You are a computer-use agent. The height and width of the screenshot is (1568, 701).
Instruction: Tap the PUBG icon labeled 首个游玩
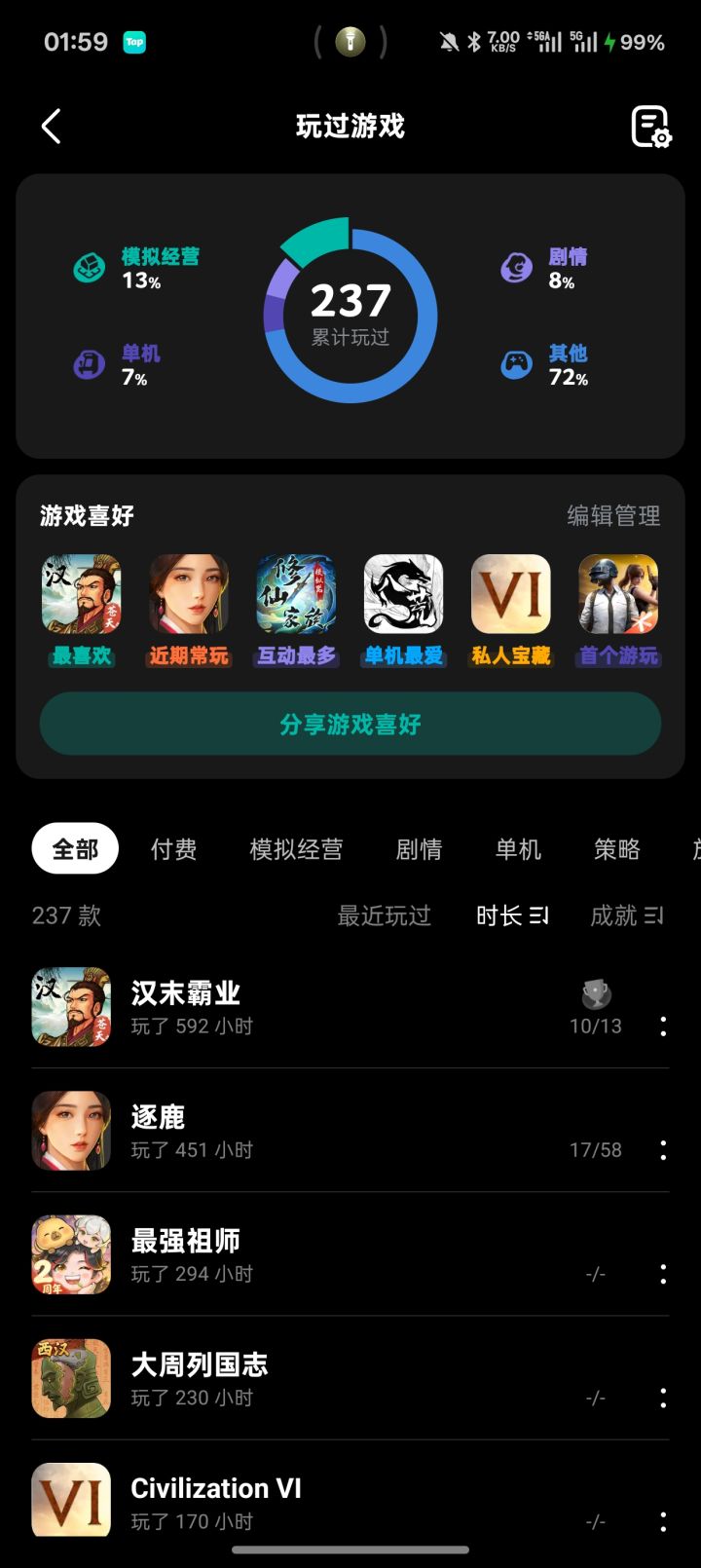618,592
